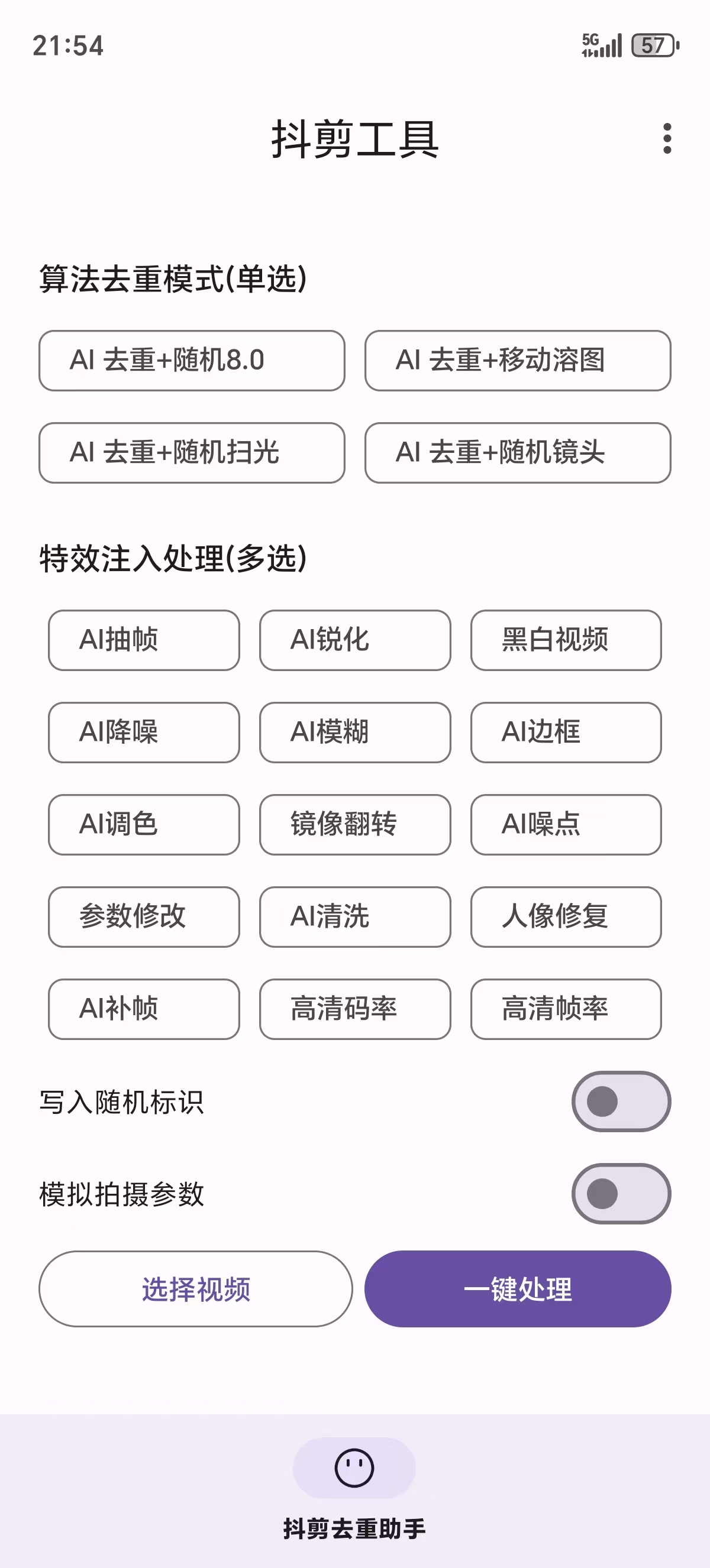The width and height of the screenshot is (710, 1568).
Task: Pick the AI 去重+随机扫光 mode
Action: point(192,453)
